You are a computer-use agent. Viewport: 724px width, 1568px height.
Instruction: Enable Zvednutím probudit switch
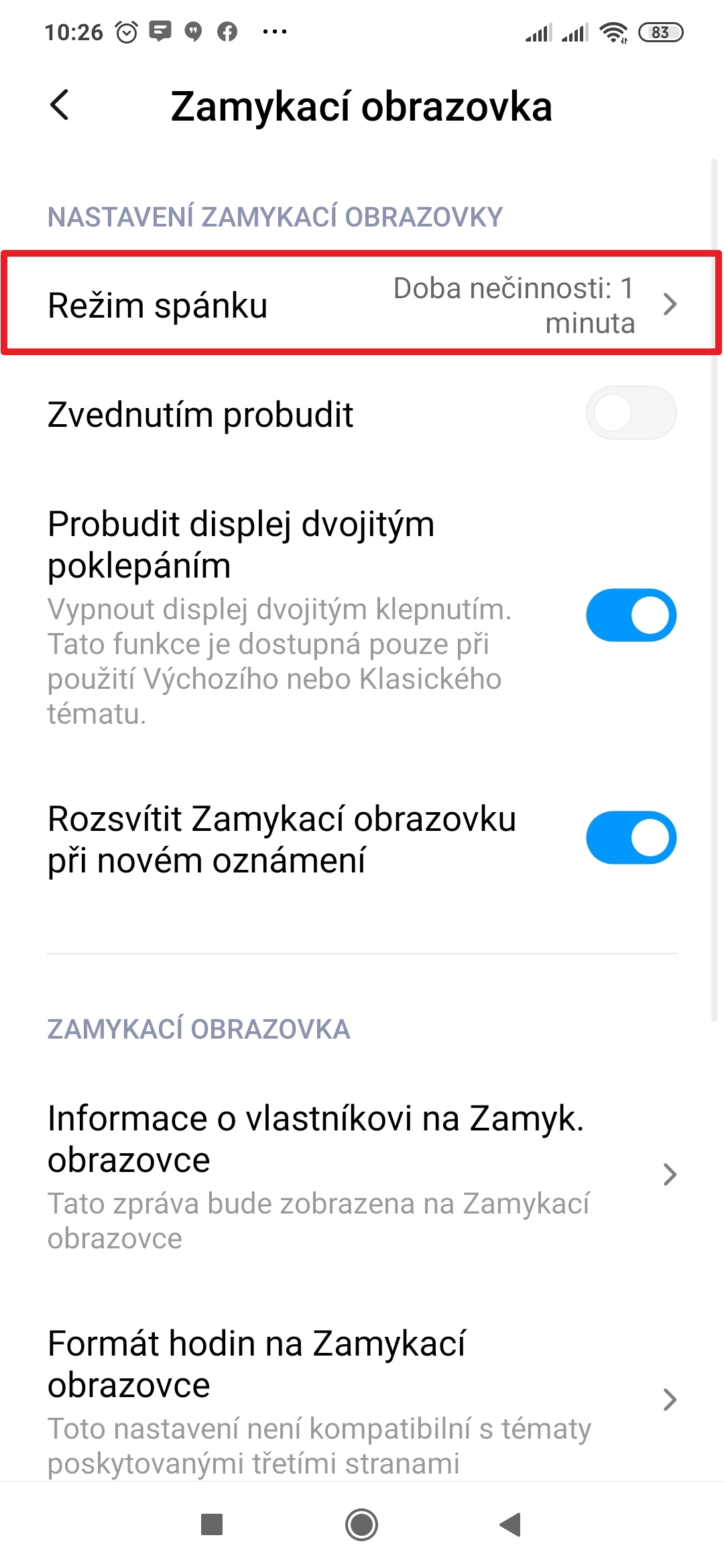click(x=630, y=413)
